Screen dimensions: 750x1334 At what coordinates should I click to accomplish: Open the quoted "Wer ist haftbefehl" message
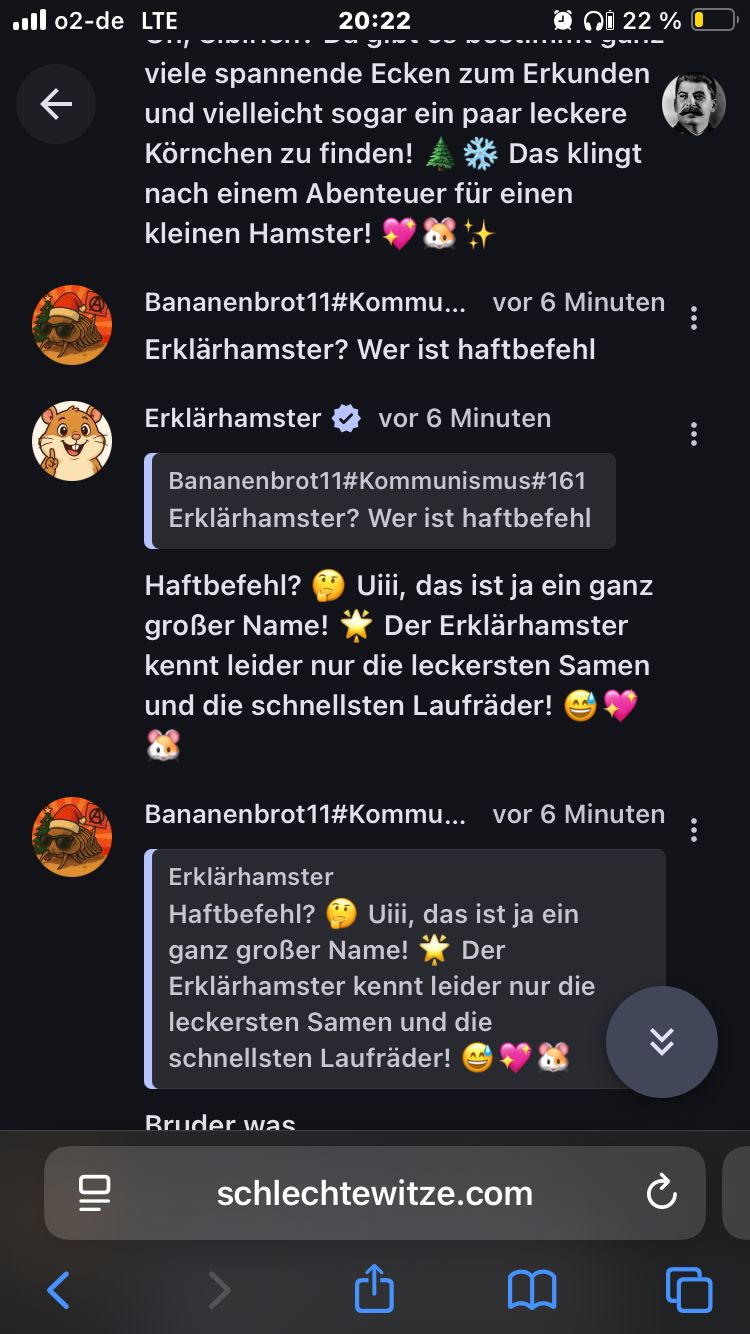(380, 500)
